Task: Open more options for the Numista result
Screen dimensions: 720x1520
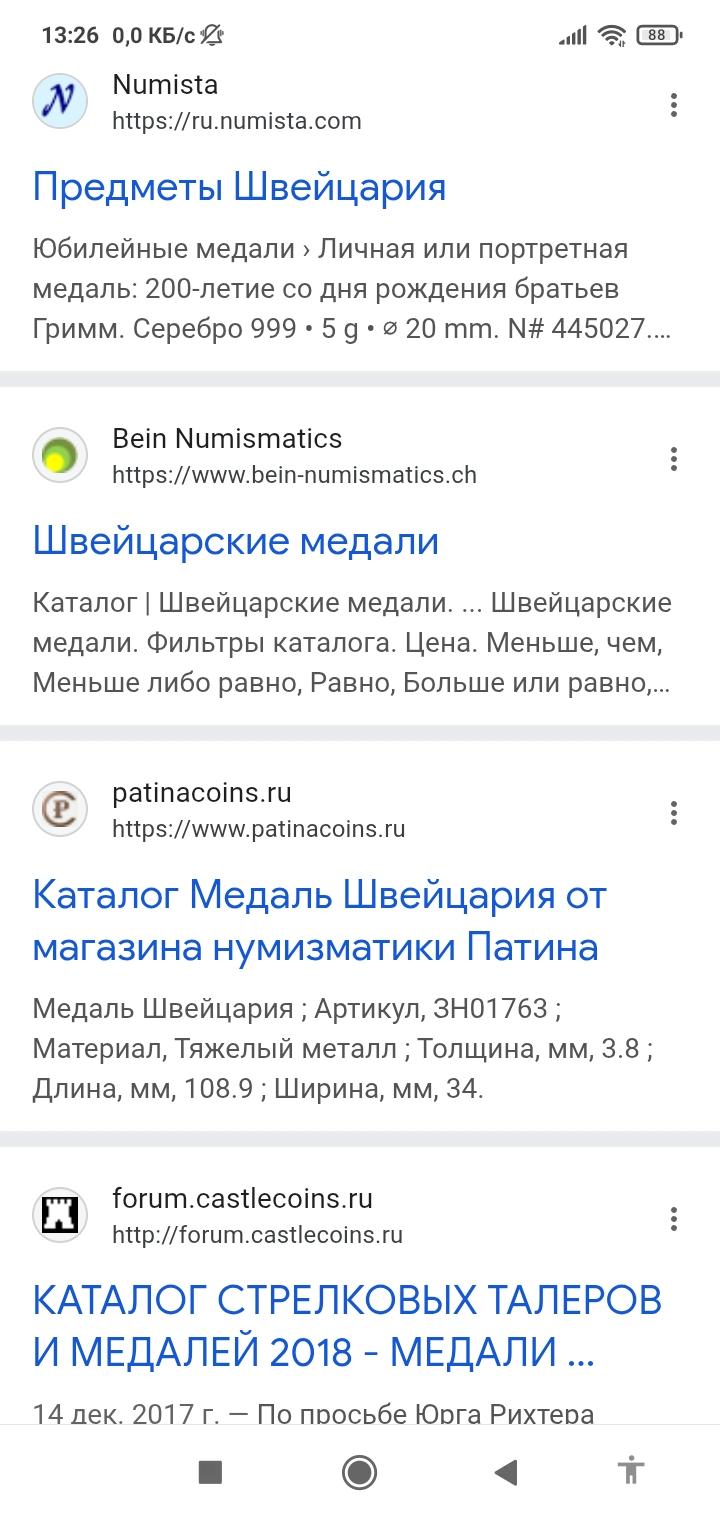Action: (x=674, y=104)
